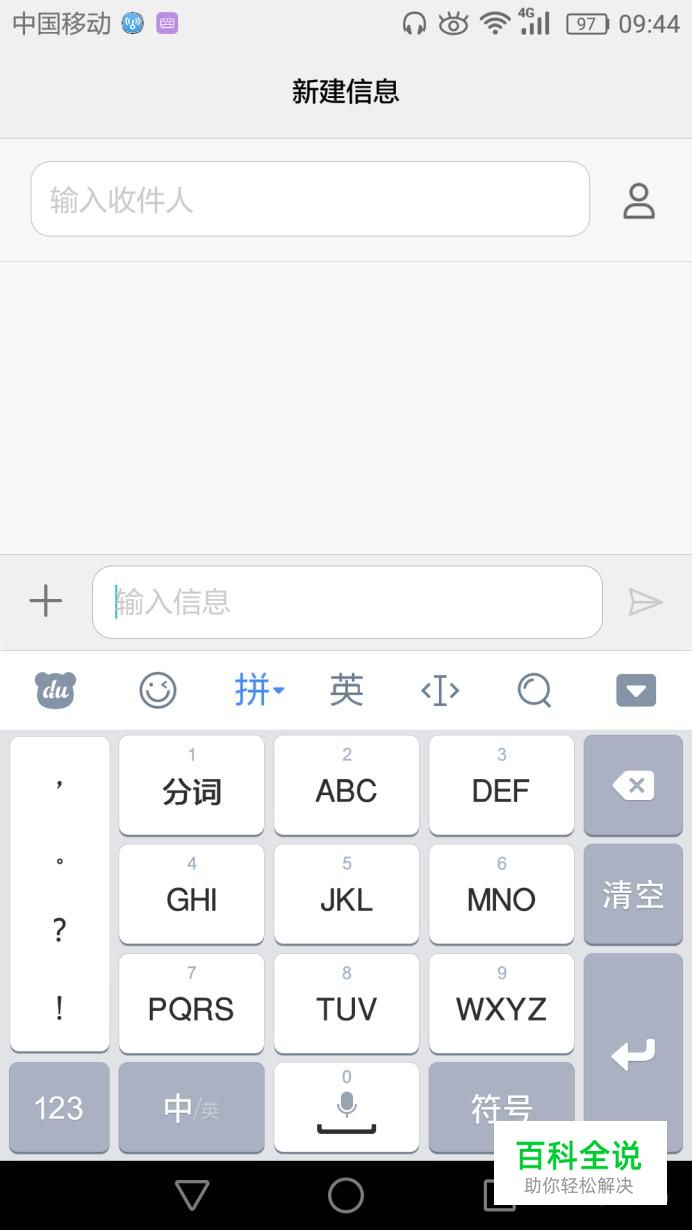Open the emoji panel
The width and height of the screenshot is (692, 1230).
click(x=158, y=690)
